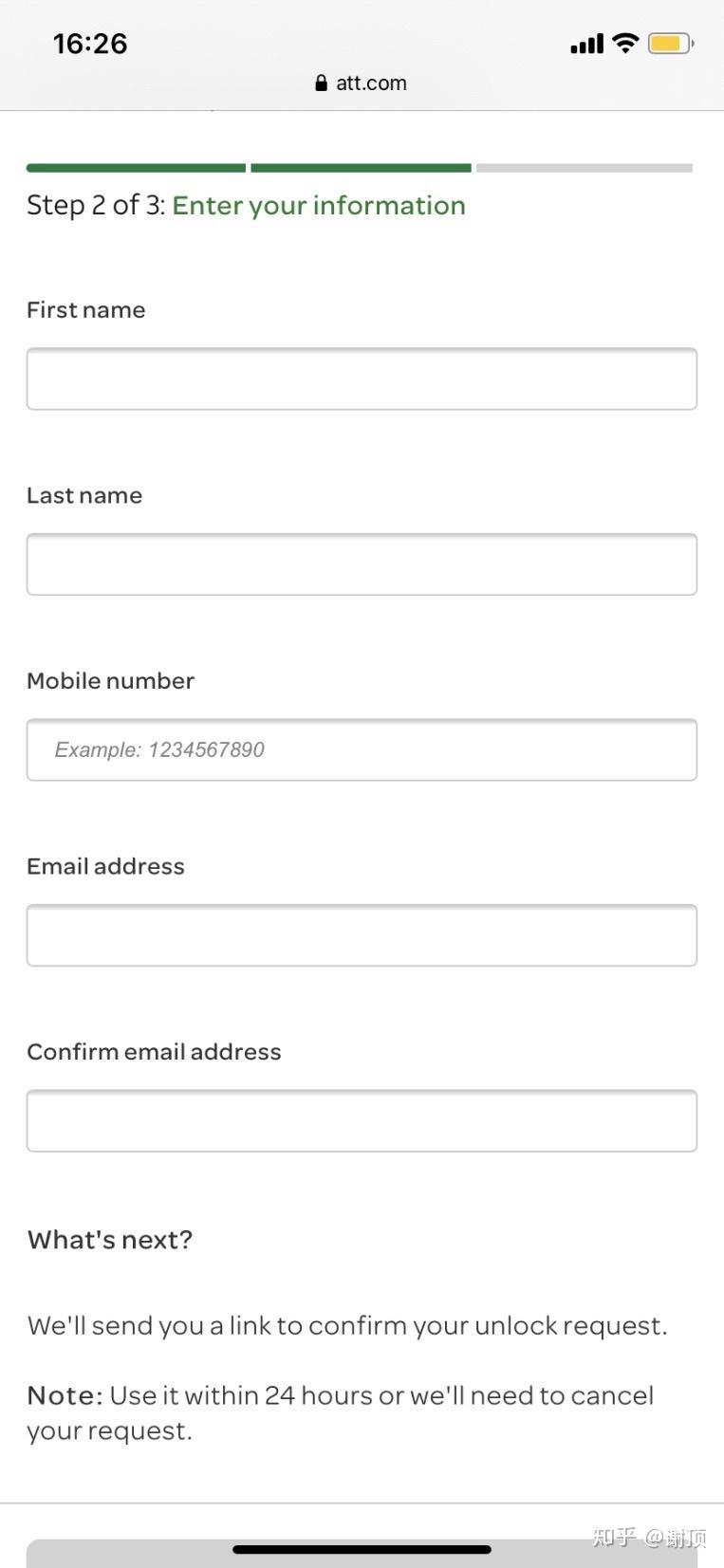Tap the att.com address bar

[362, 83]
